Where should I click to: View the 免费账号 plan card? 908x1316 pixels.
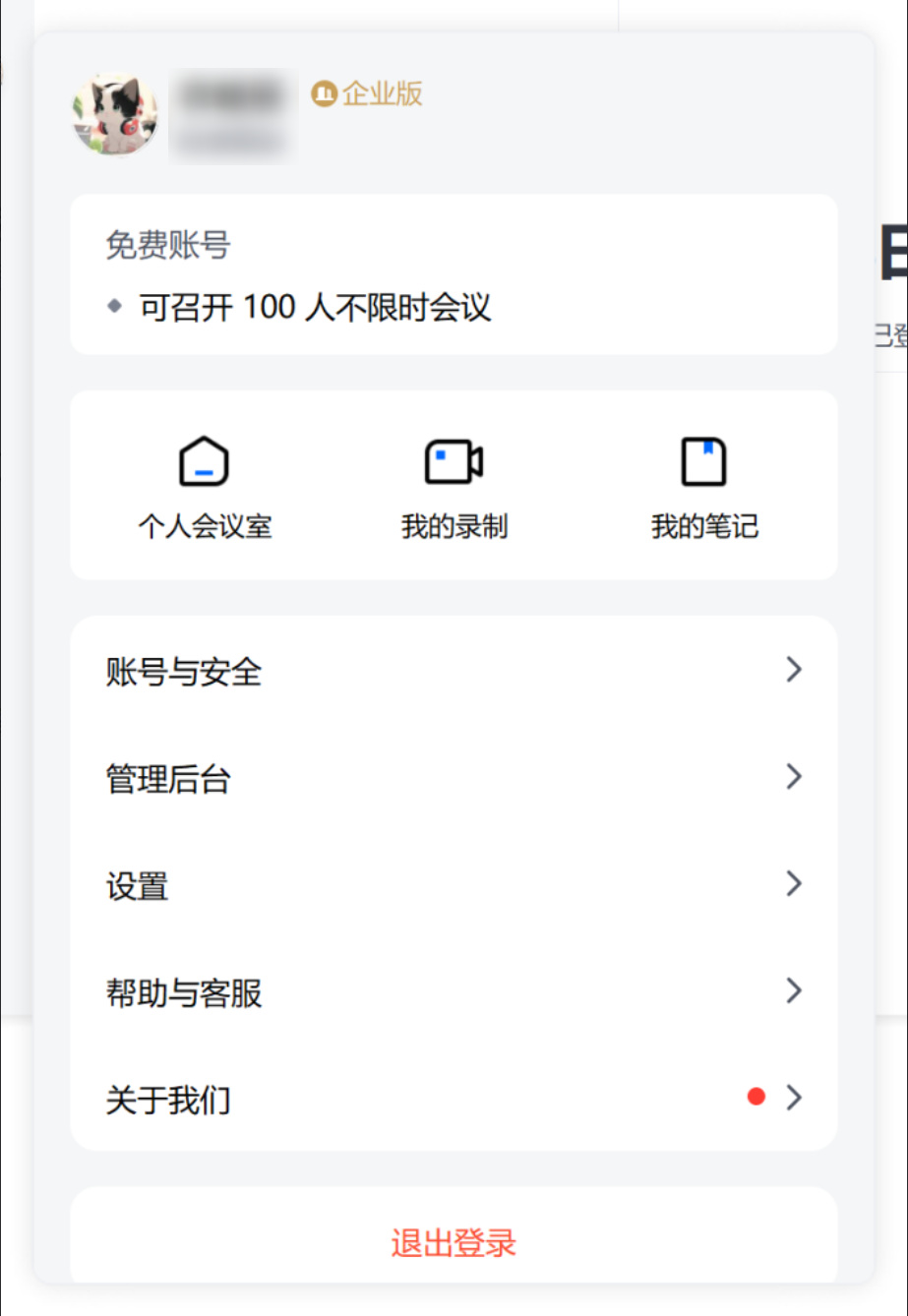click(x=453, y=274)
